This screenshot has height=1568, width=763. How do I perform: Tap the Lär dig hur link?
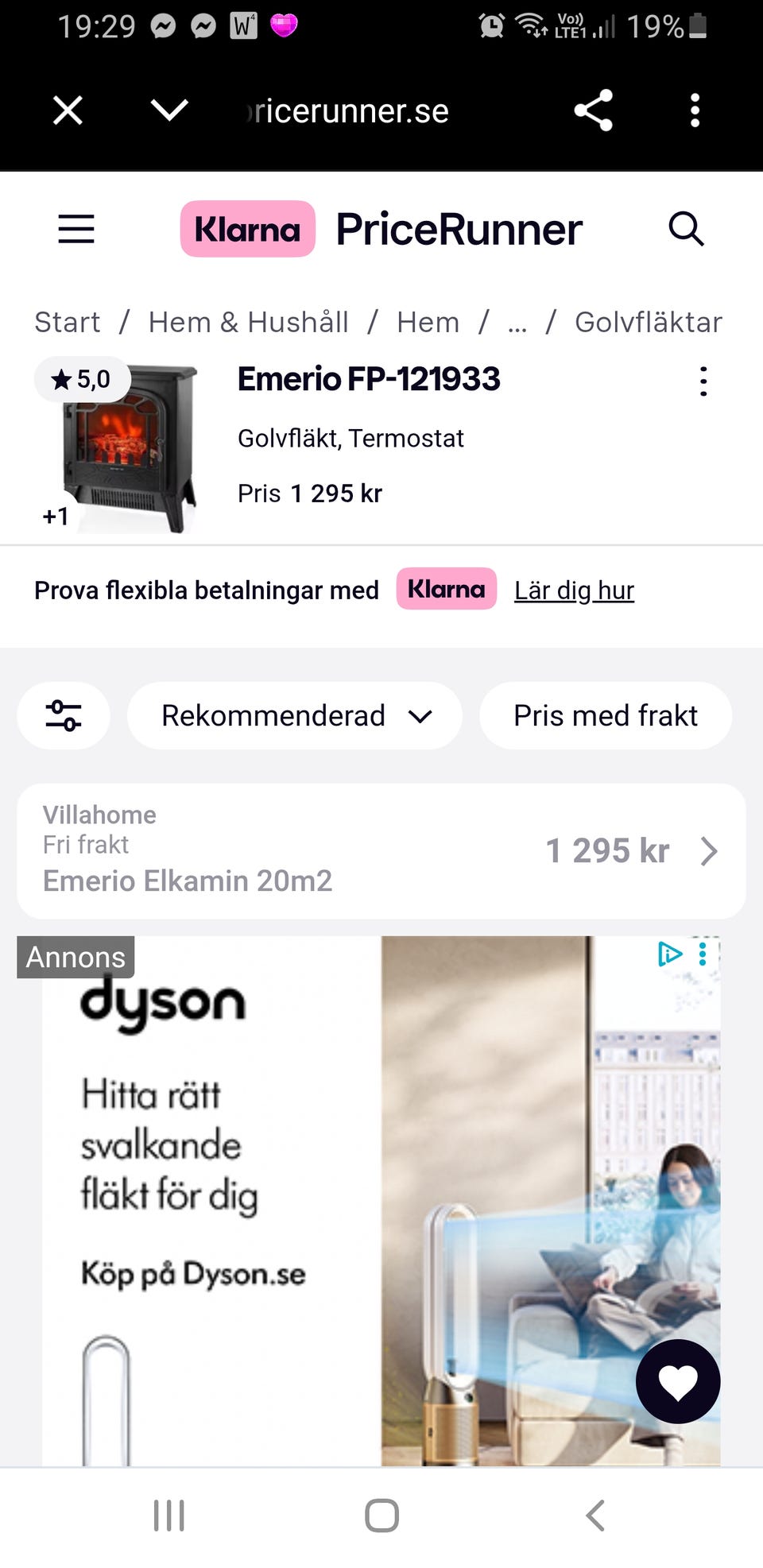[574, 590]
